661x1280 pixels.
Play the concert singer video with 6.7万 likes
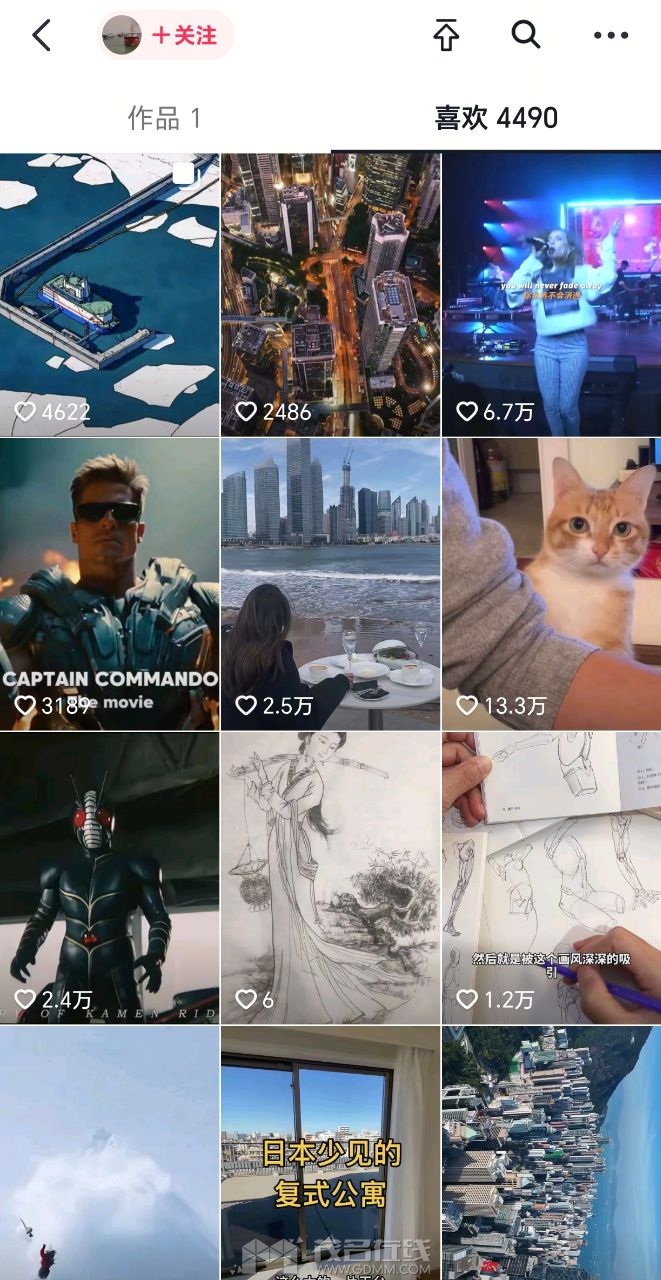pyautogui.click(x=551, y=295)
